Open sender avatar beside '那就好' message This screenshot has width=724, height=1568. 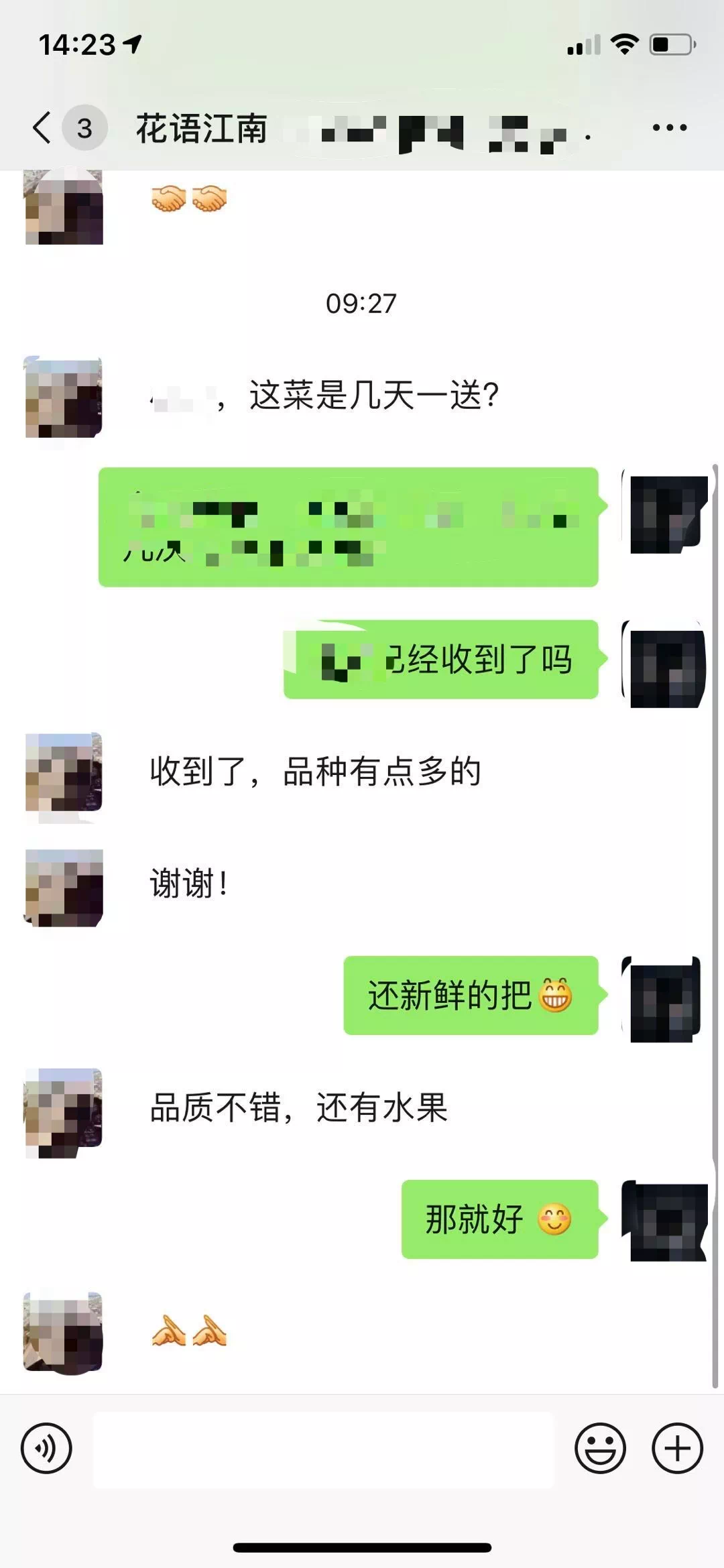click(664, 1221)
